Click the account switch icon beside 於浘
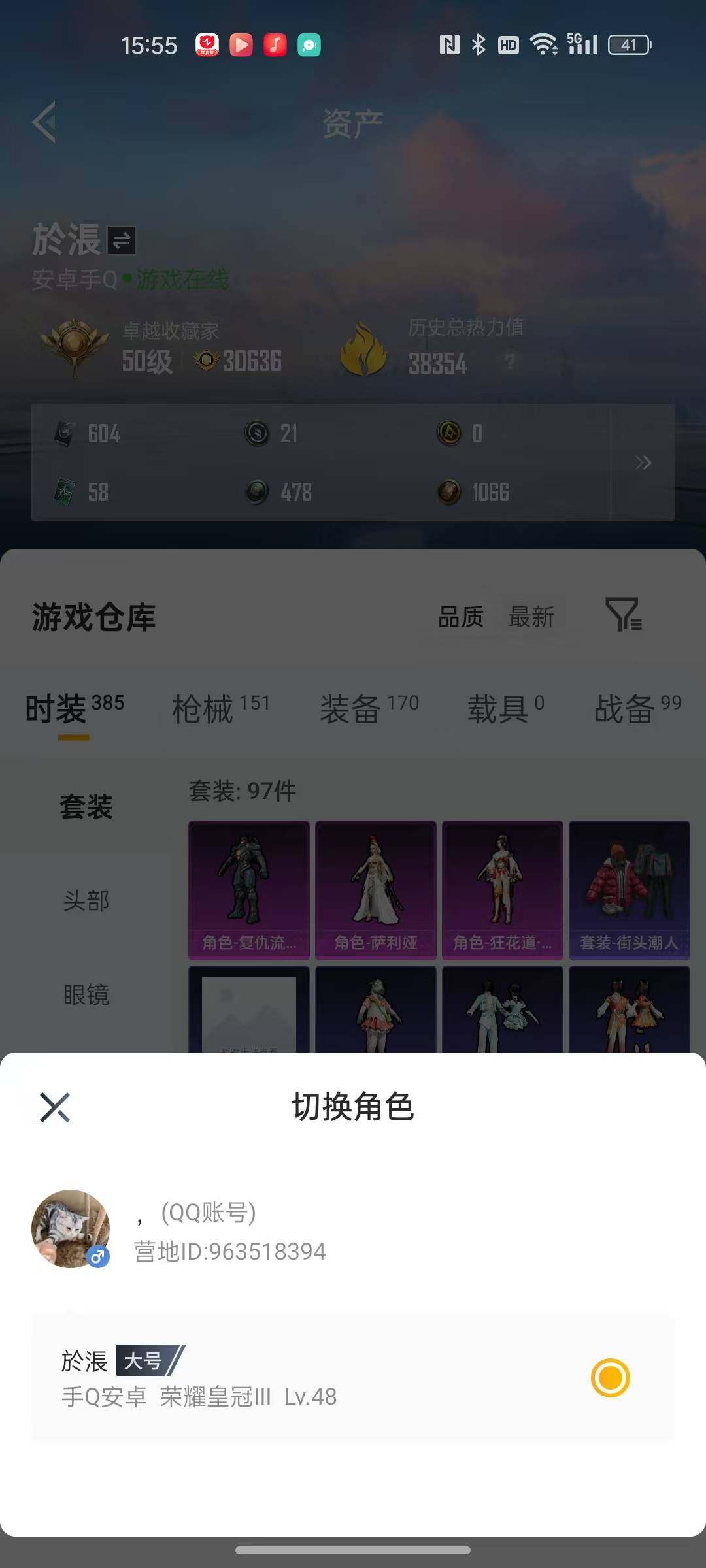This screenshot has height=1568, width=706. coord(122,241)
